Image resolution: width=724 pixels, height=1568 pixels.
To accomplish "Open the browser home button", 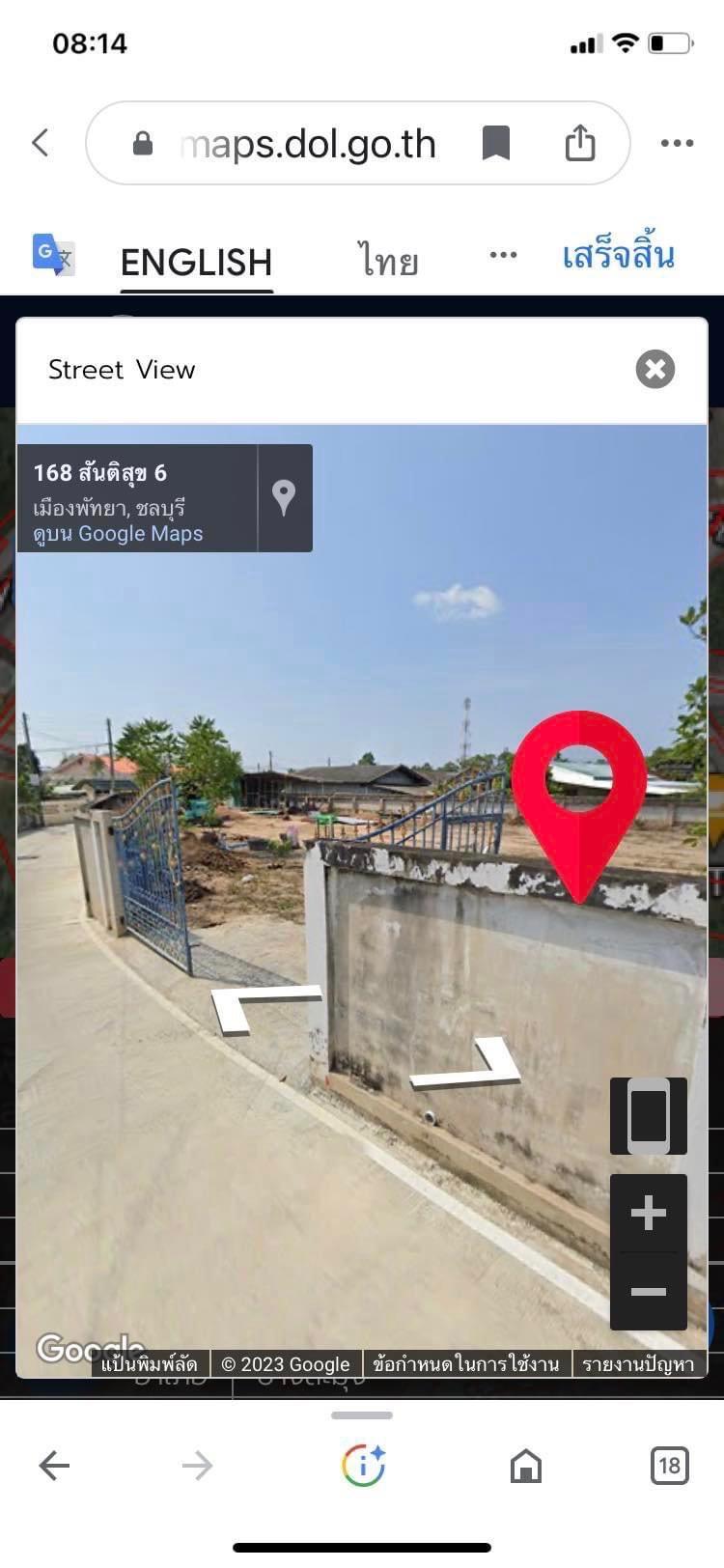I will click(x=526, y=1466).
